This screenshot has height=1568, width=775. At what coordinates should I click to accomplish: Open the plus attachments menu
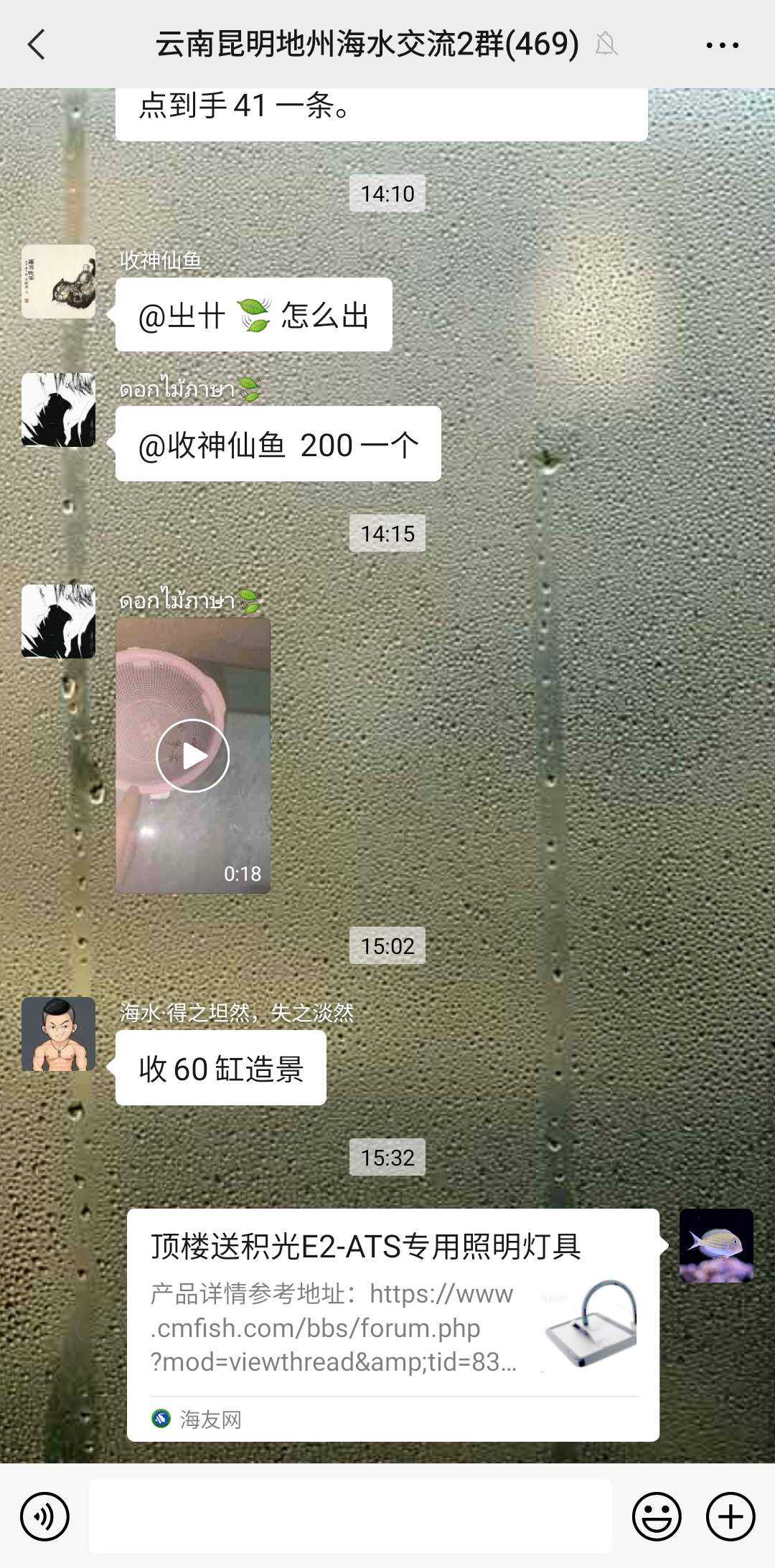click(730, 1516)
